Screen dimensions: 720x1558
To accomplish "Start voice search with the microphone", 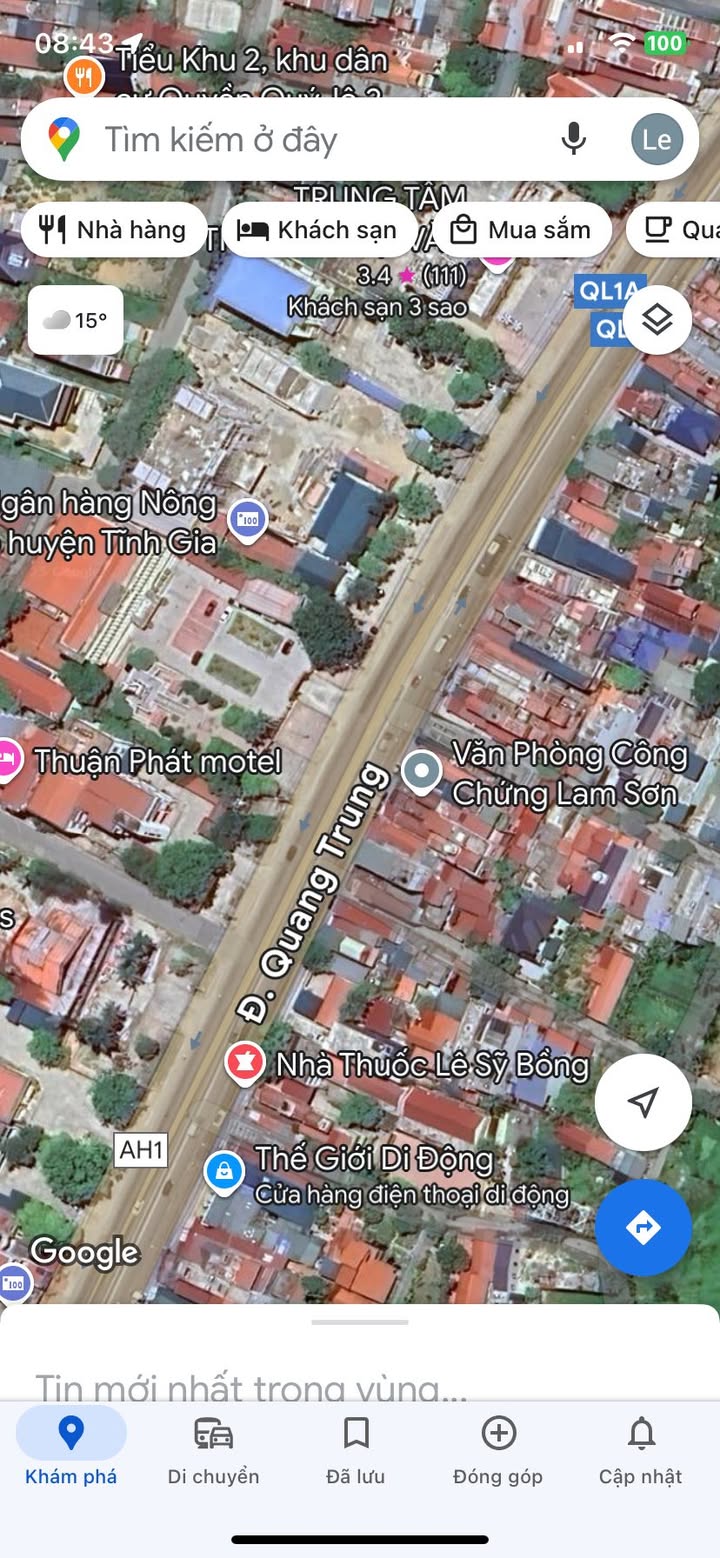I will (x=573, y=139).
